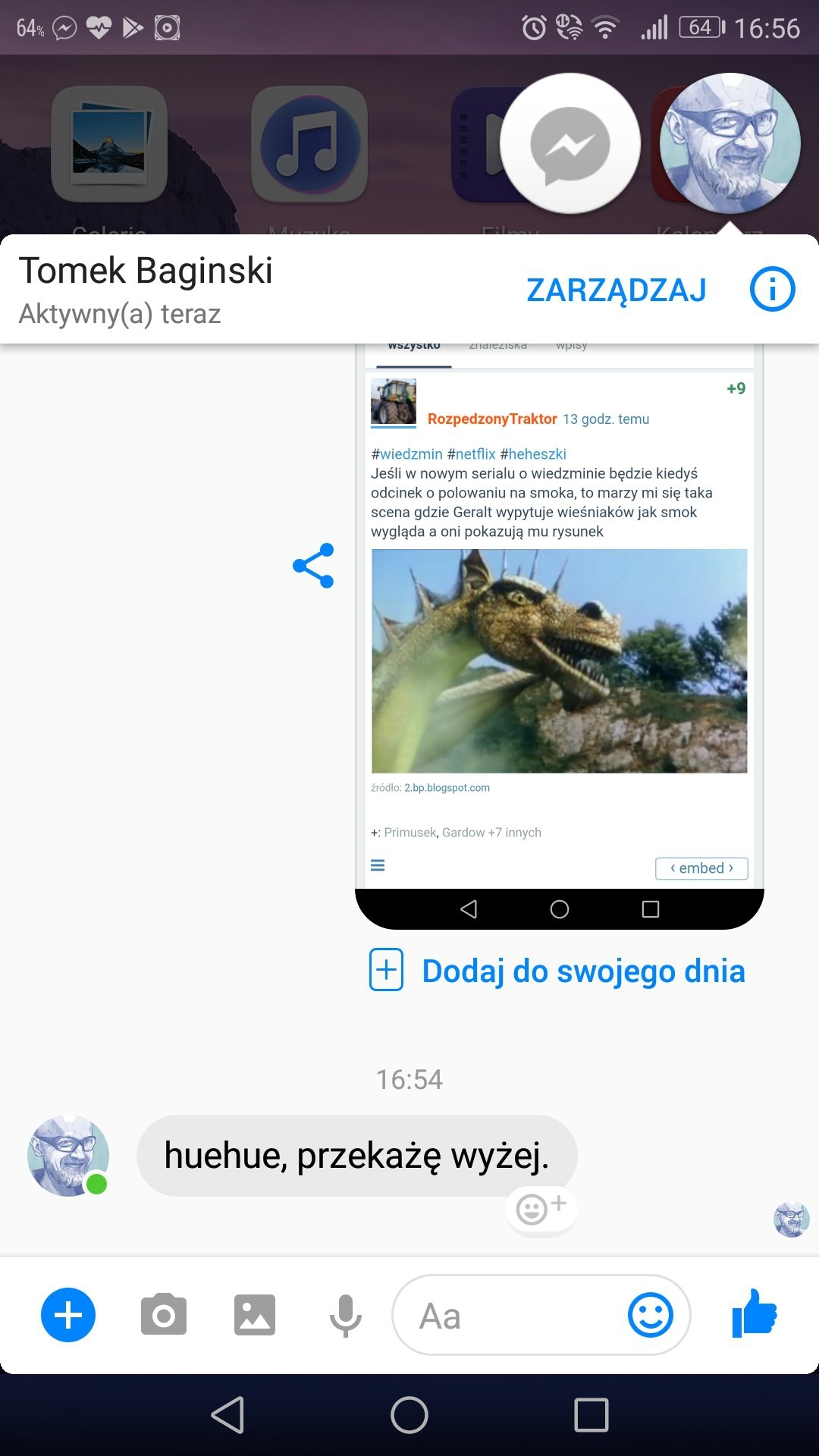
Task: Open conversation info for Tomek Baginski
Action: point(772,290)
